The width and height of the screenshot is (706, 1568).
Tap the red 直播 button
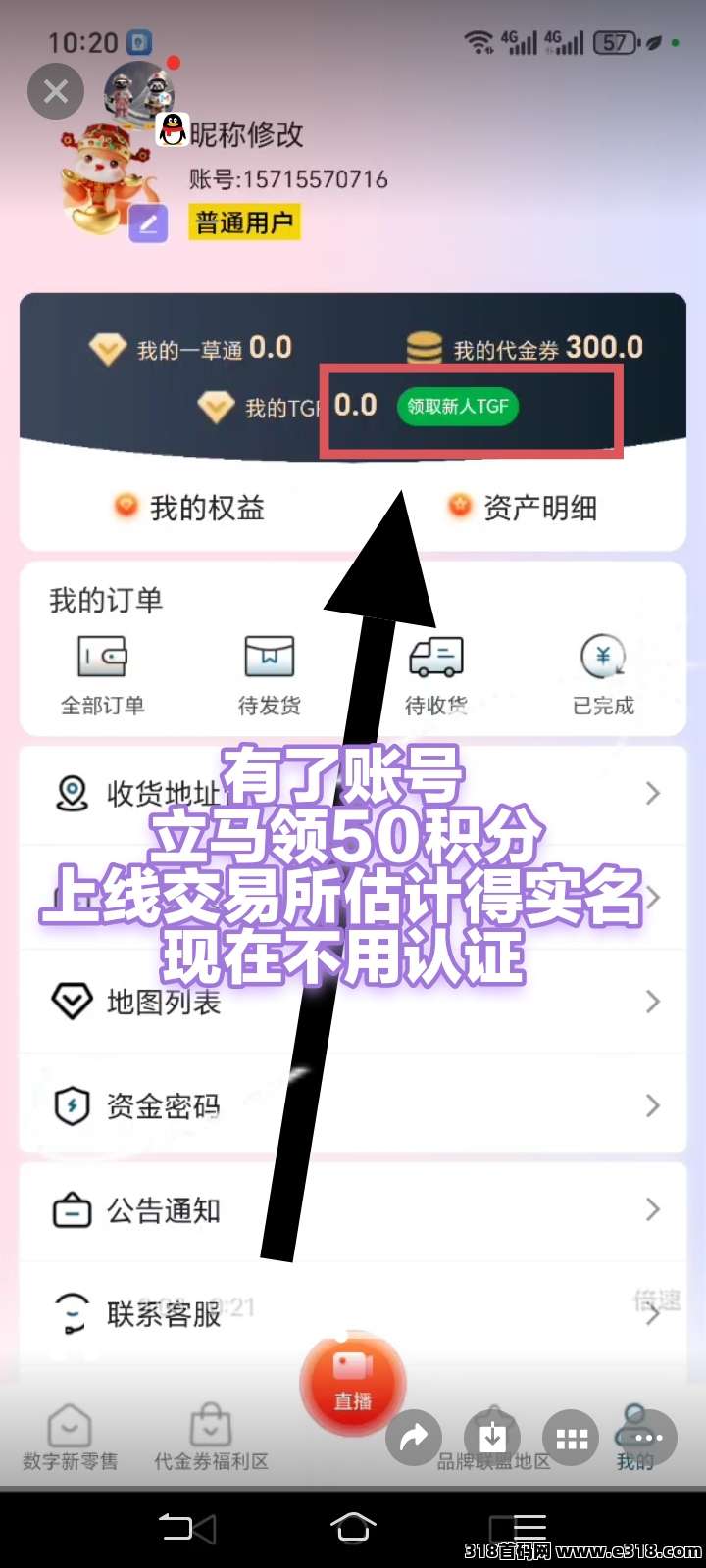point(352,1382)
